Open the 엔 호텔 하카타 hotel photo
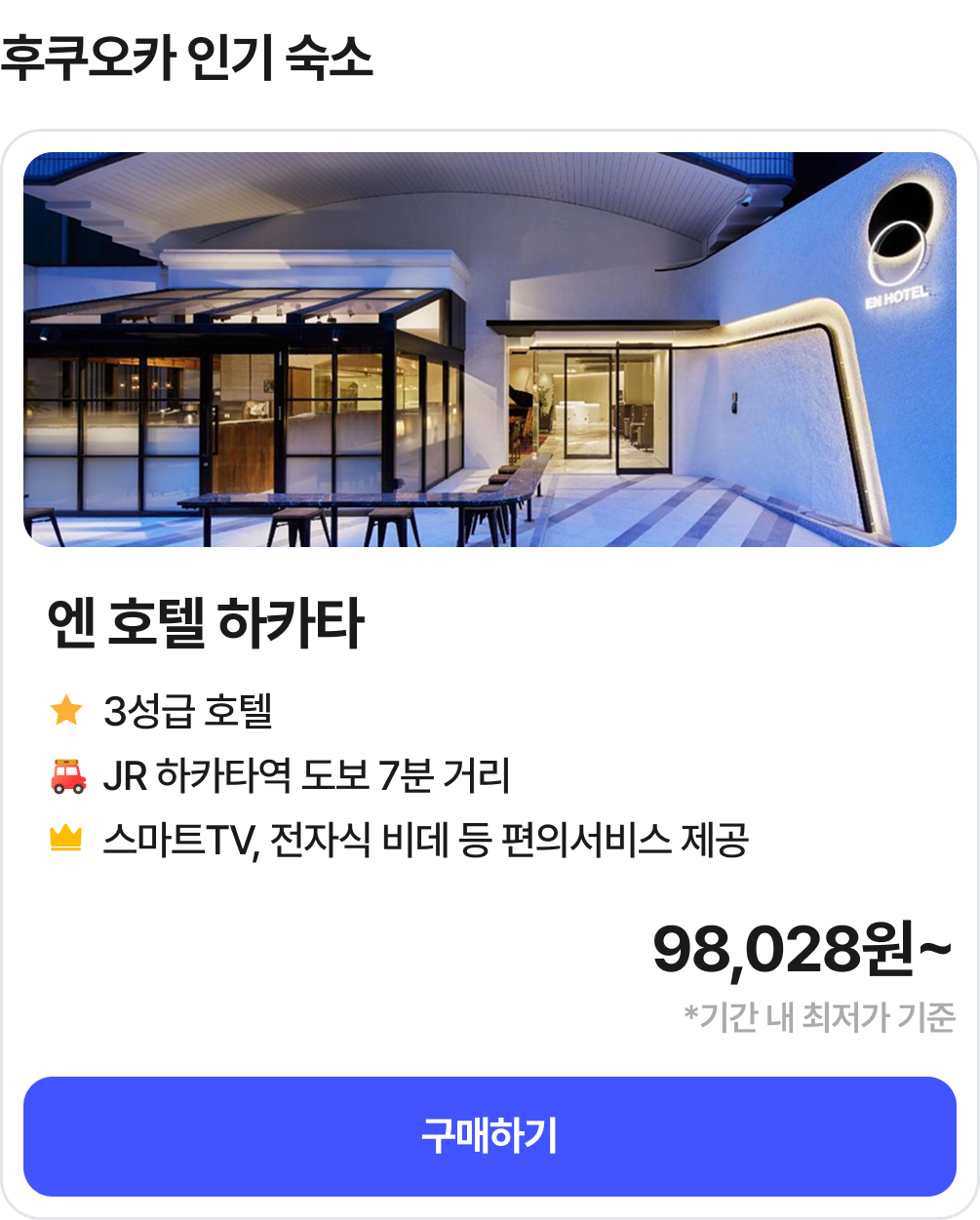This screenshot has width=980, height=1220. [x=490, y=349]
